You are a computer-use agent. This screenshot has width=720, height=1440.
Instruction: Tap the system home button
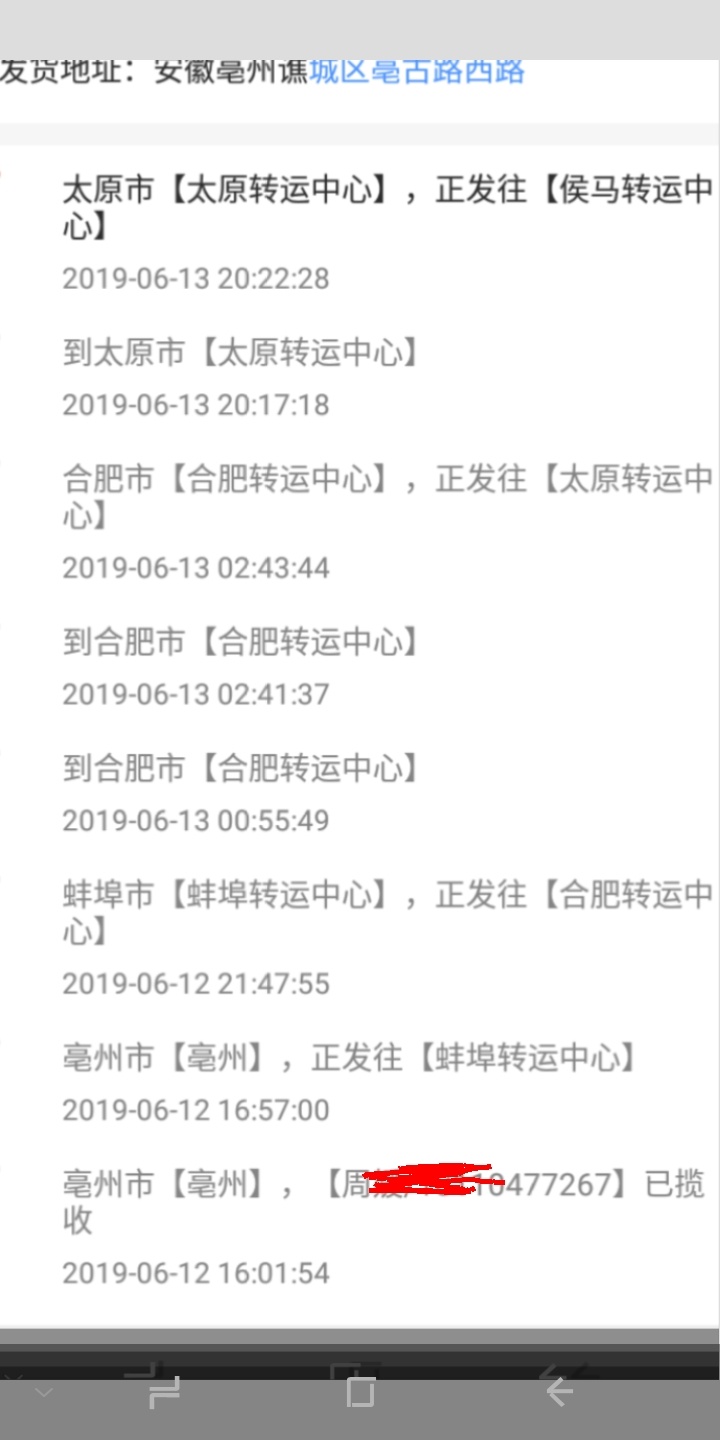[x=360, y=1392]
